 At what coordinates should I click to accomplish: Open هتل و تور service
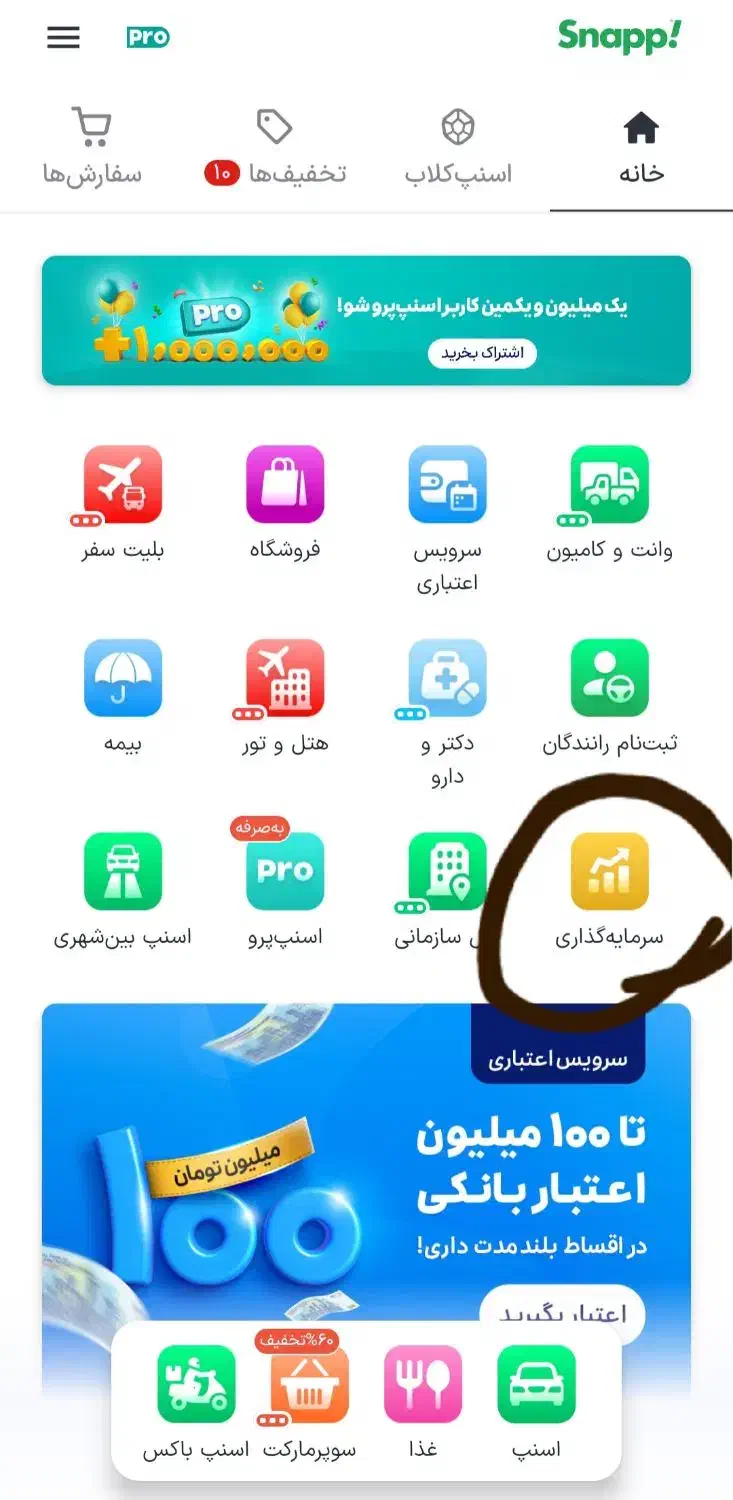pyautogui.click(x=285, y=679)
